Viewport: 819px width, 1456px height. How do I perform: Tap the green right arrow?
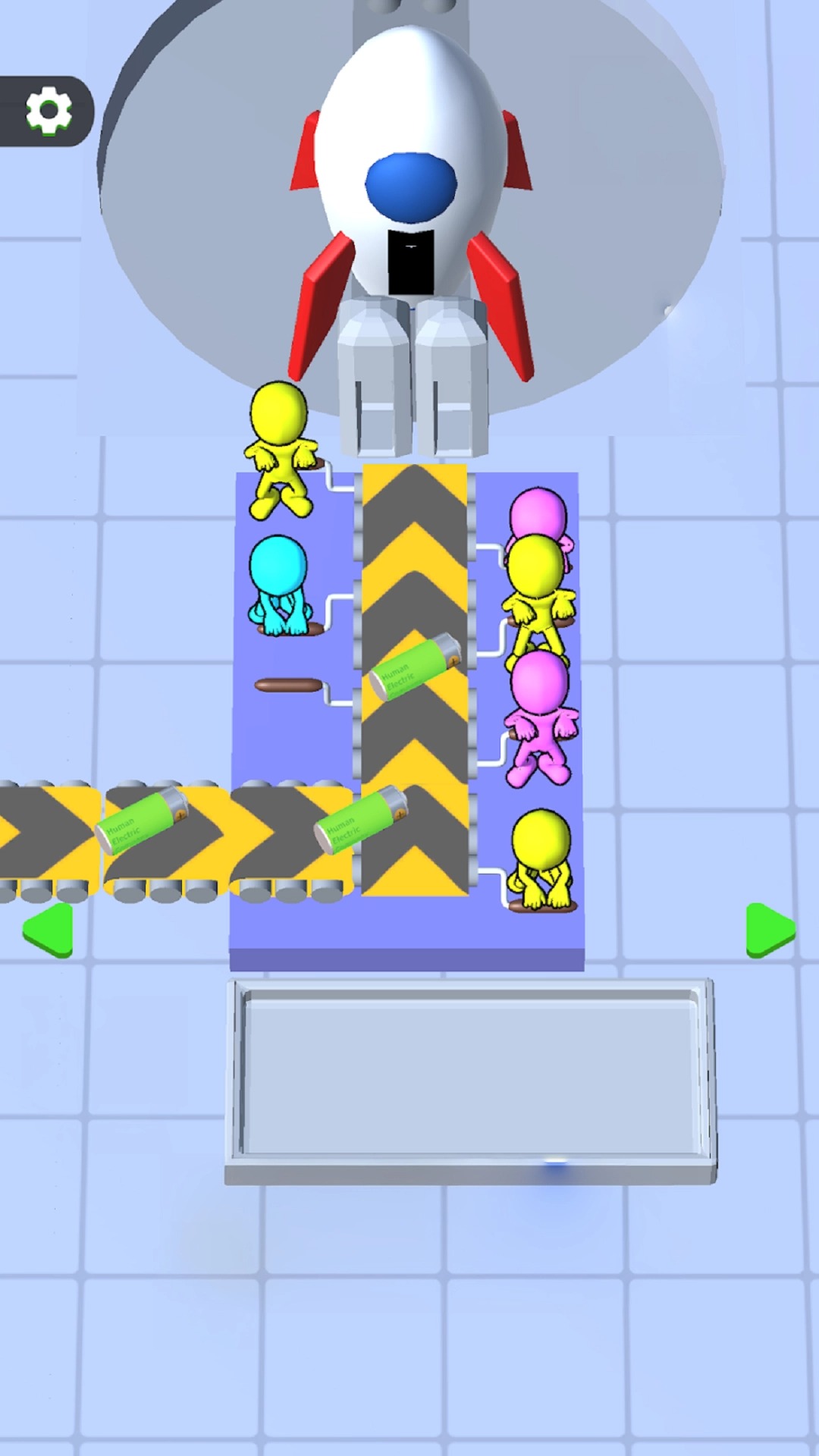[767, 930]
